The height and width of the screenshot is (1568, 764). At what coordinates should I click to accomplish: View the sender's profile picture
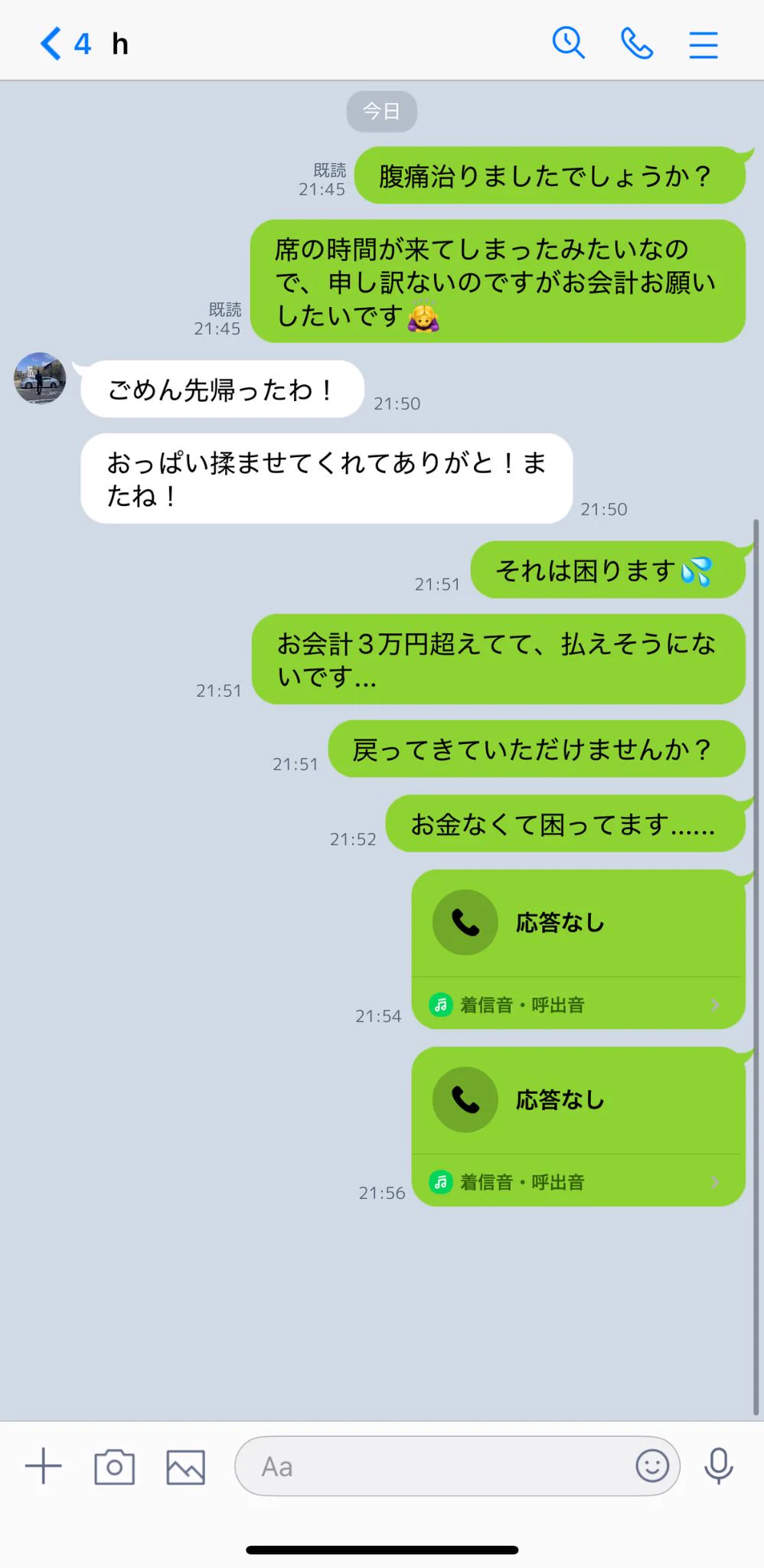click(40, 378)
